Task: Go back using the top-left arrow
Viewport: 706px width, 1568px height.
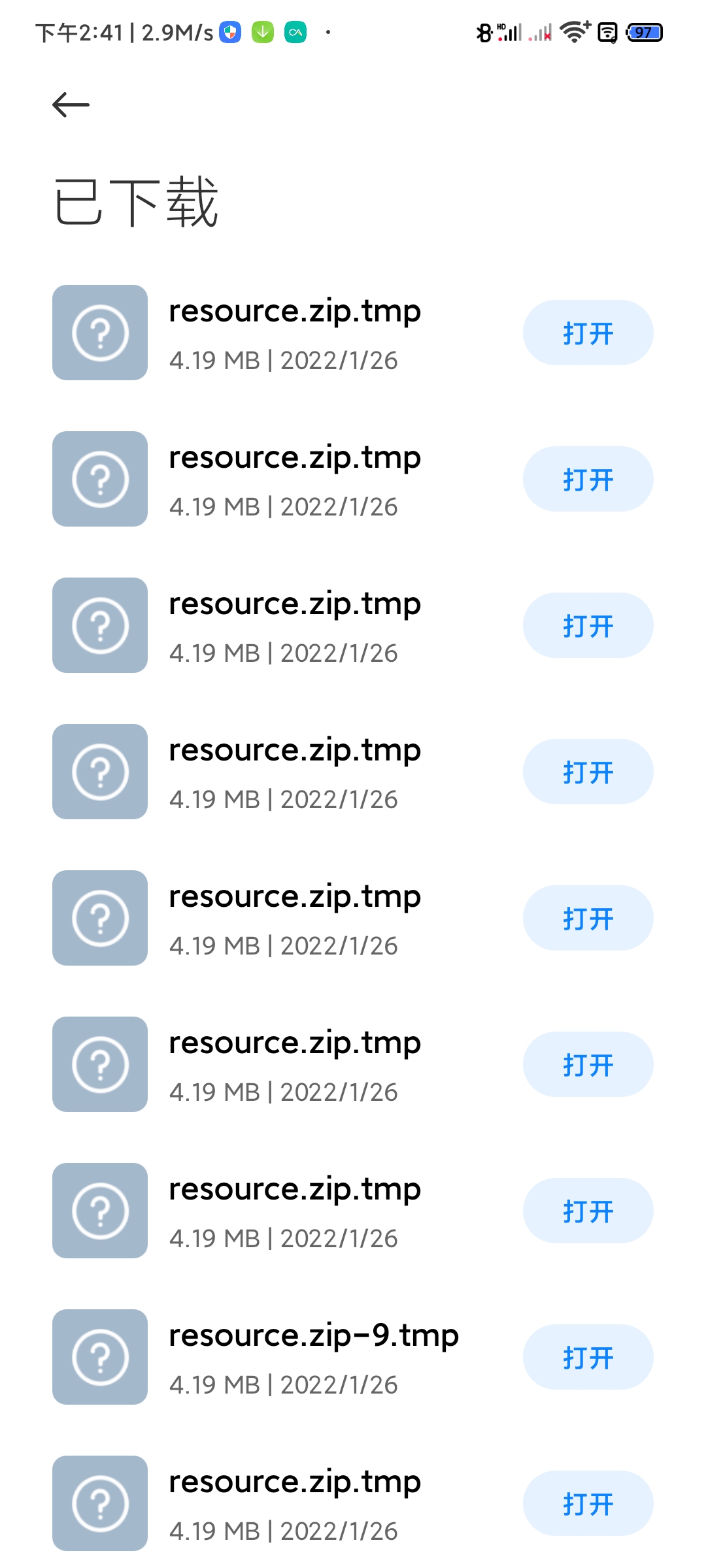Action: pyautogui.click(x=71, y=105)
